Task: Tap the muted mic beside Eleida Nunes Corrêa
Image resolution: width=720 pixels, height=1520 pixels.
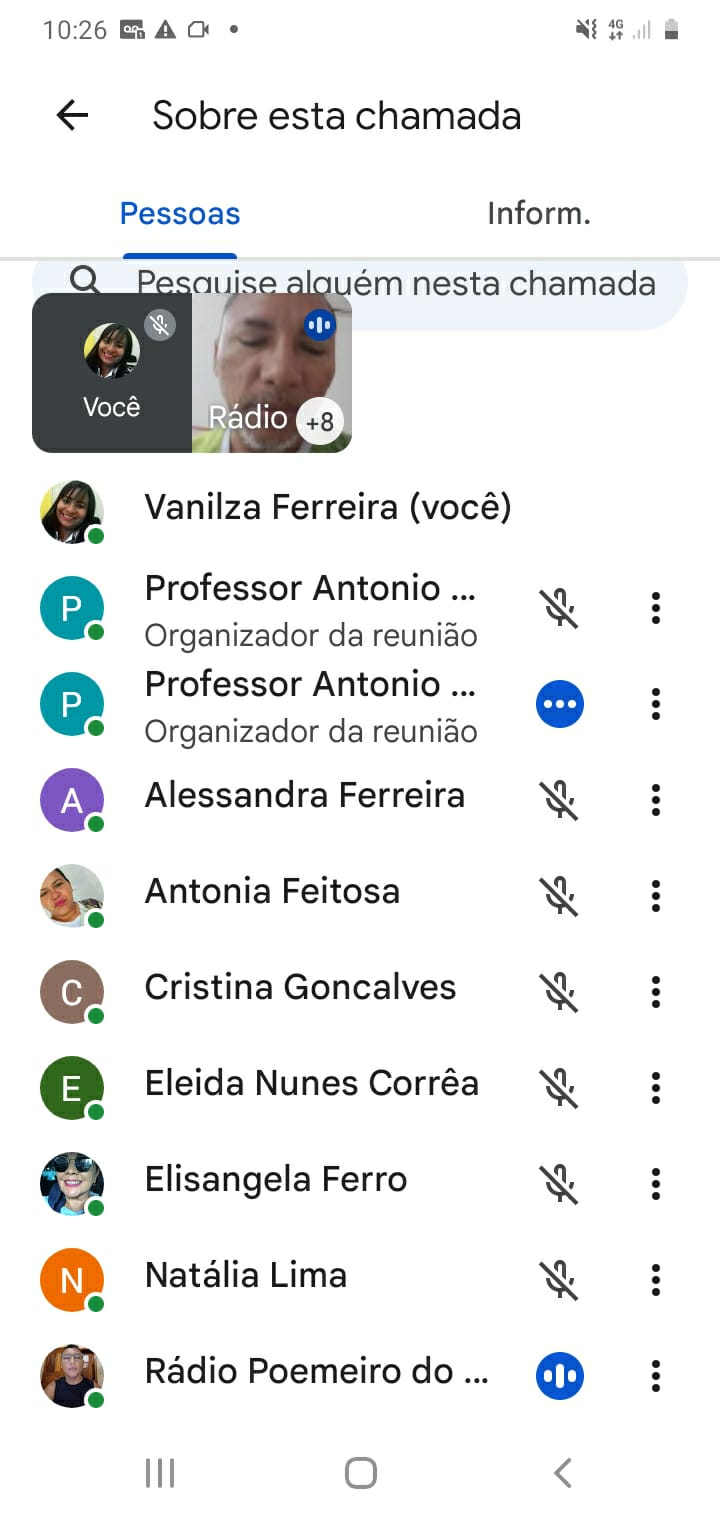Action: (560, 1088)
